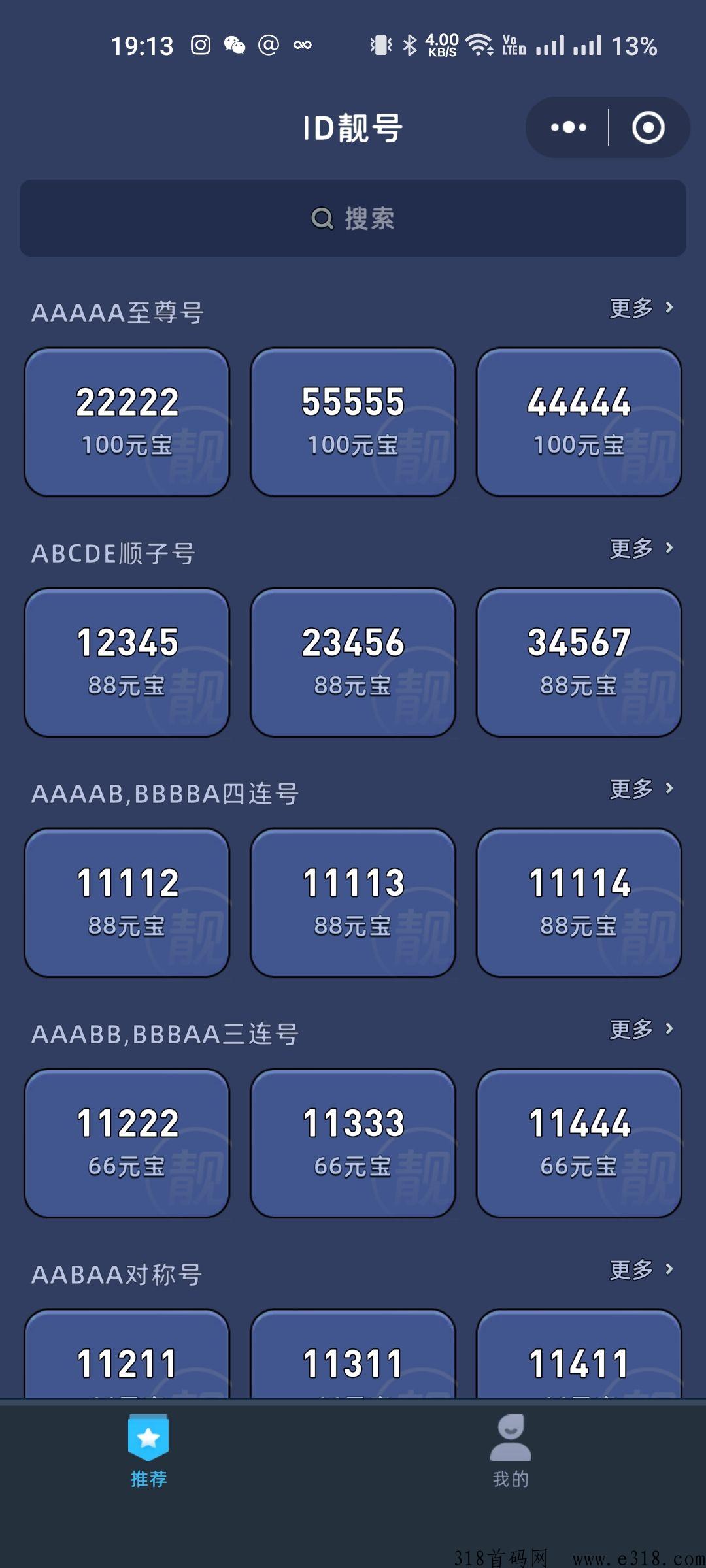The width and height of the screenshot is (706, 1568).
Task: Open the 23456 number card
Action: pyautogui.click(x=353, y=662)
